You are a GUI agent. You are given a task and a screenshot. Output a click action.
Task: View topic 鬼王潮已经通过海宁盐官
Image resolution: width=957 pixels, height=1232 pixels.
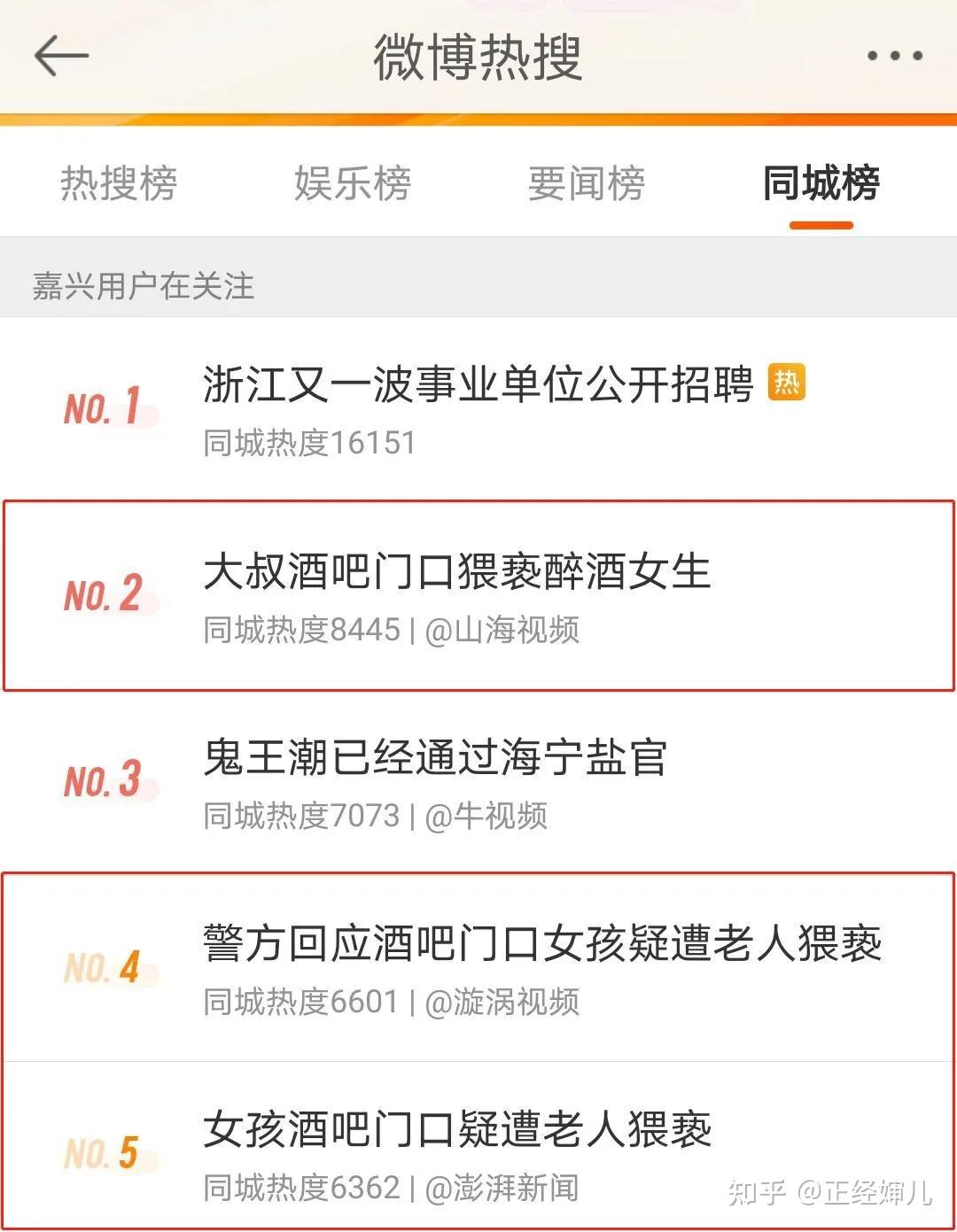pyautogui.click(x=434, y=757)
